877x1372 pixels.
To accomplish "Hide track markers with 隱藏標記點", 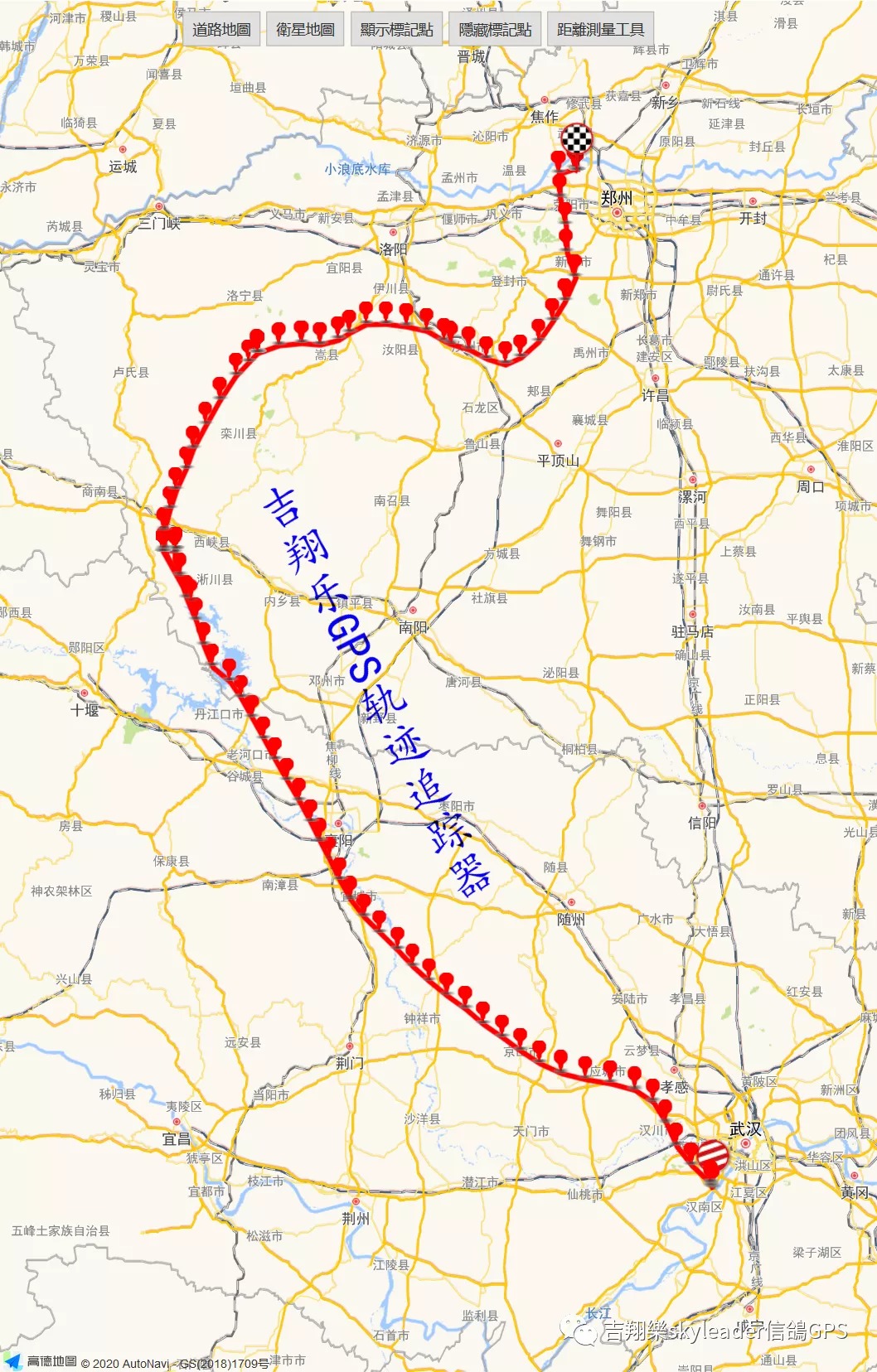I will pos(495,30).
